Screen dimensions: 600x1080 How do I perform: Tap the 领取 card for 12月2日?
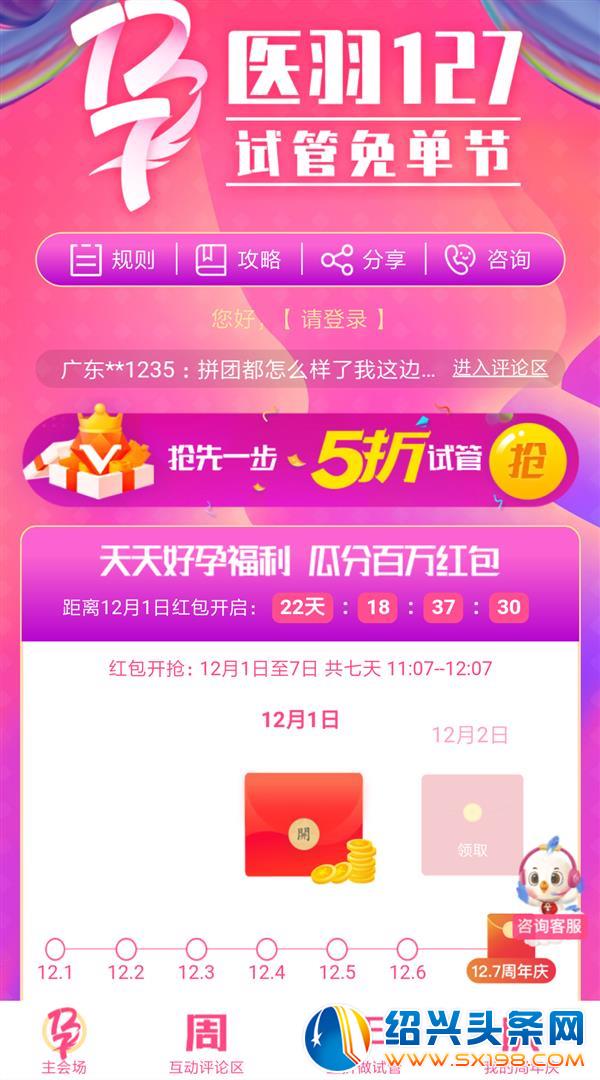pyautogui.click(x=472, y=824)
